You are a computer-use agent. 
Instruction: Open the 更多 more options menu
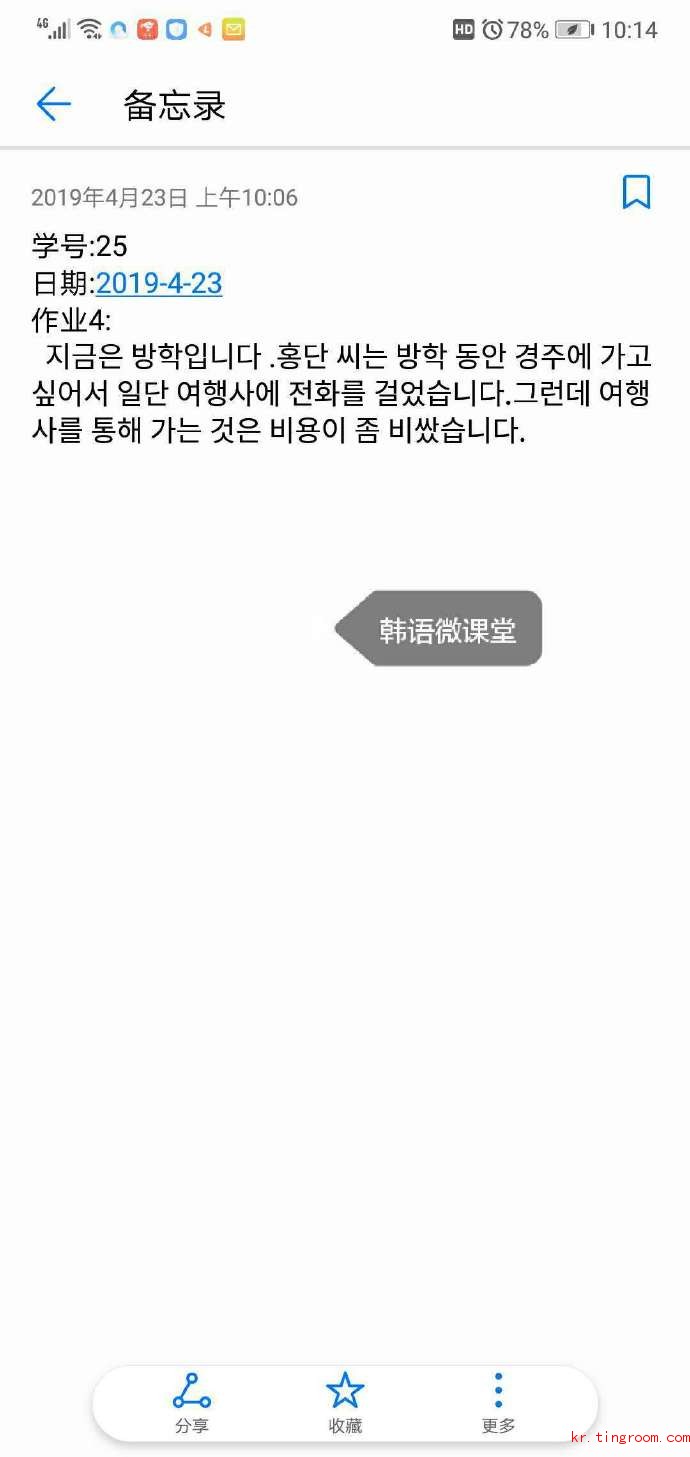pyautogui.click(x=498, y=1403)
